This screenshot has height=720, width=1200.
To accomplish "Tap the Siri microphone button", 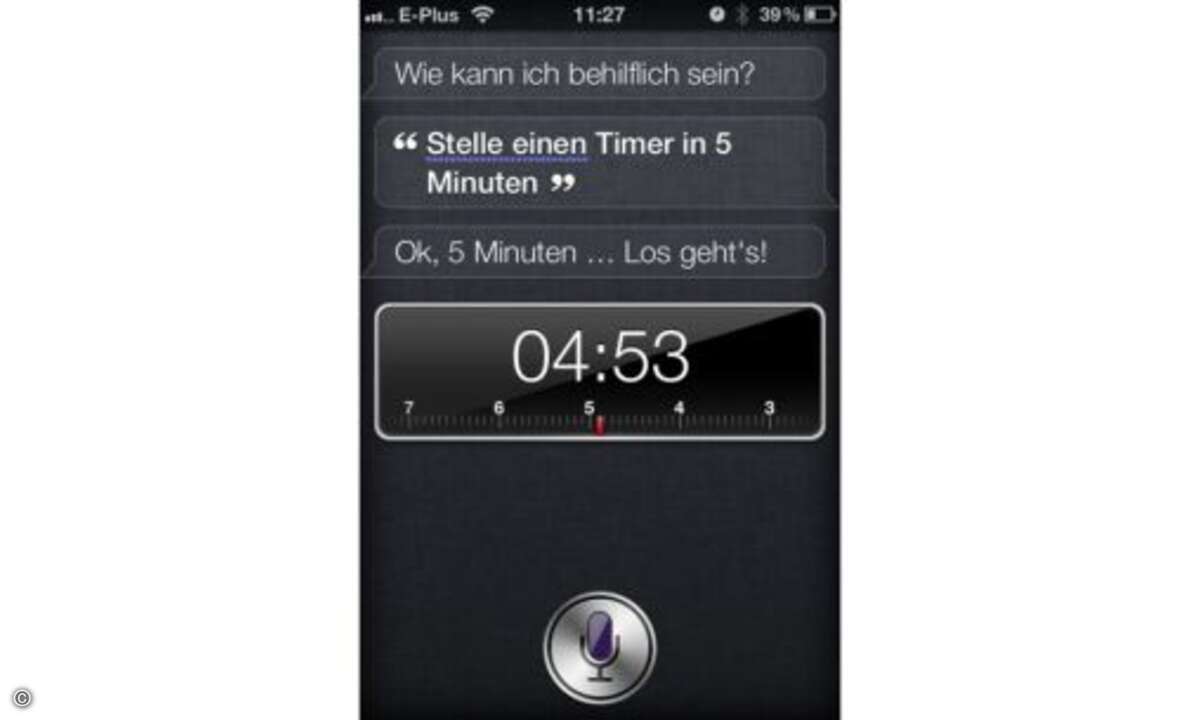I will click(x=599, y=647).
